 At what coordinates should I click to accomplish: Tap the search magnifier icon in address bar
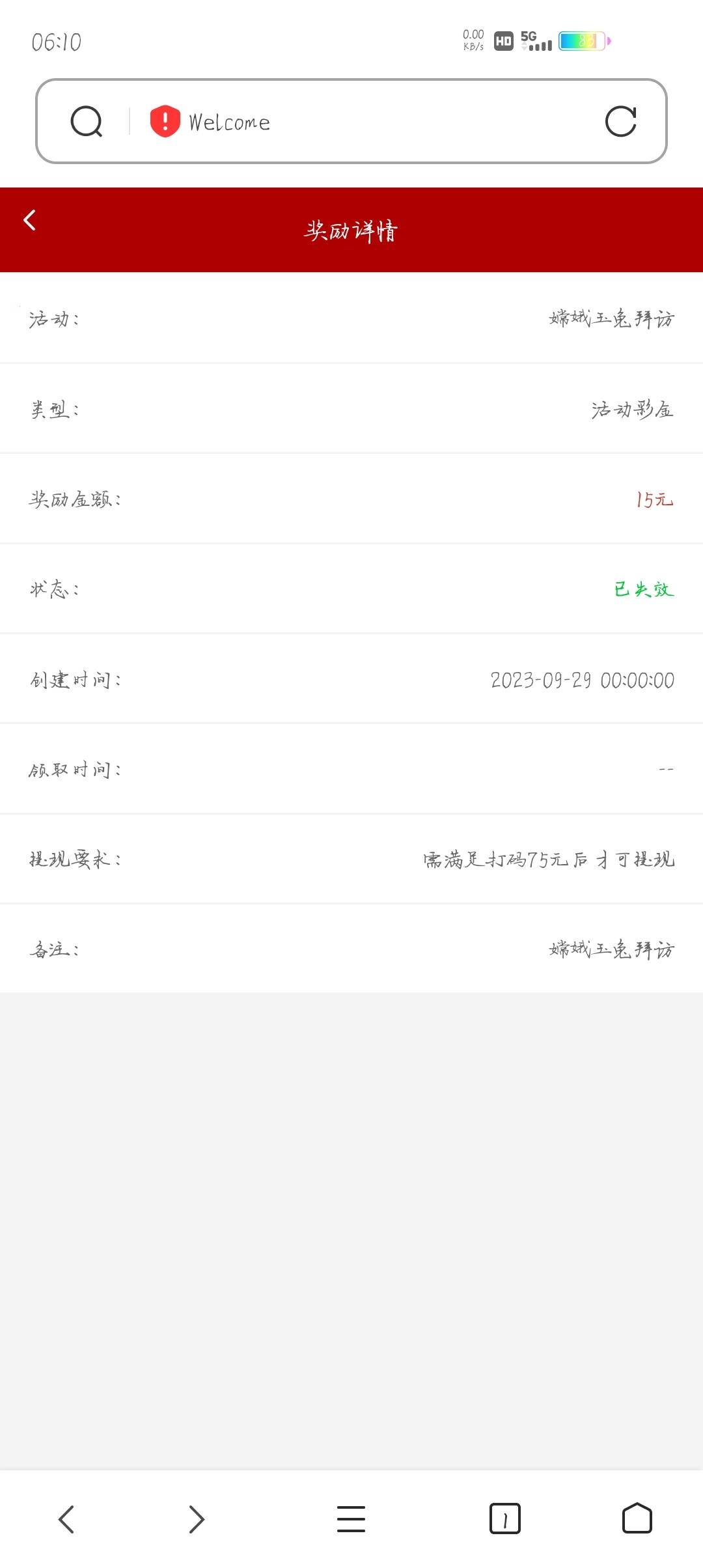click(87, 122)
